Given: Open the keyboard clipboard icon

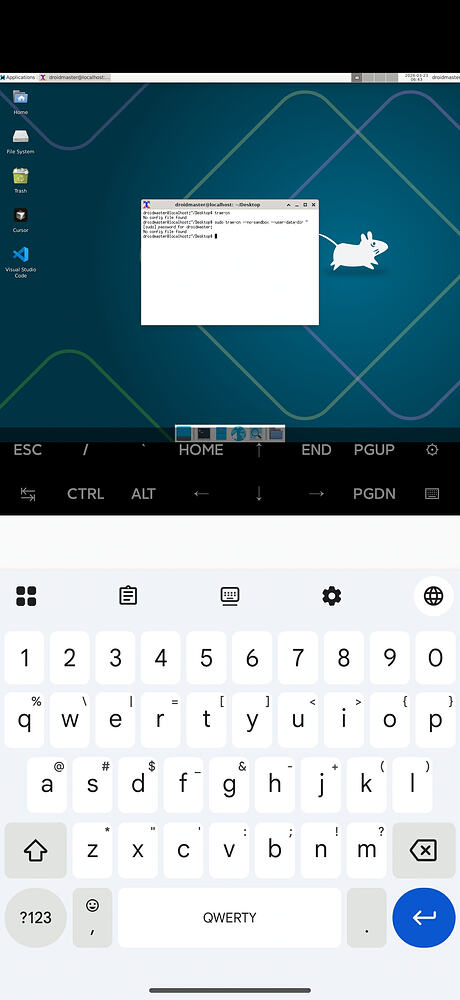Looking at the screenshot, I should point(128,596).
